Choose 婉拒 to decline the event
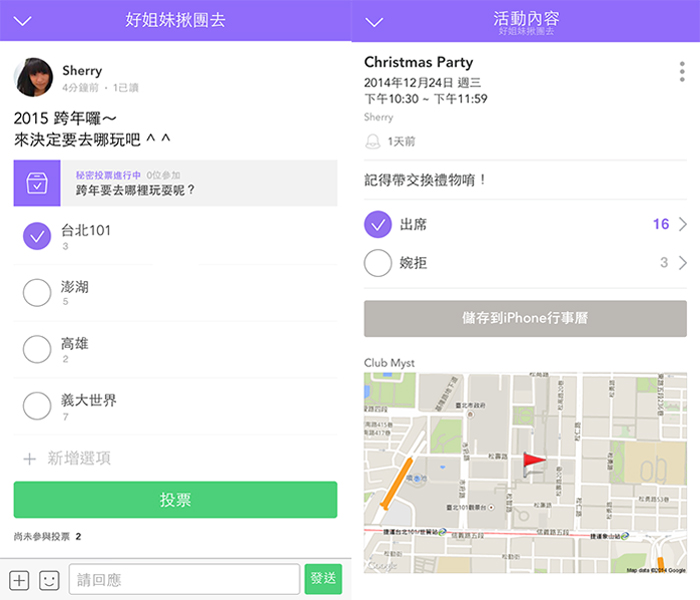This screenshot has height=600, width=700. (378, 263)
